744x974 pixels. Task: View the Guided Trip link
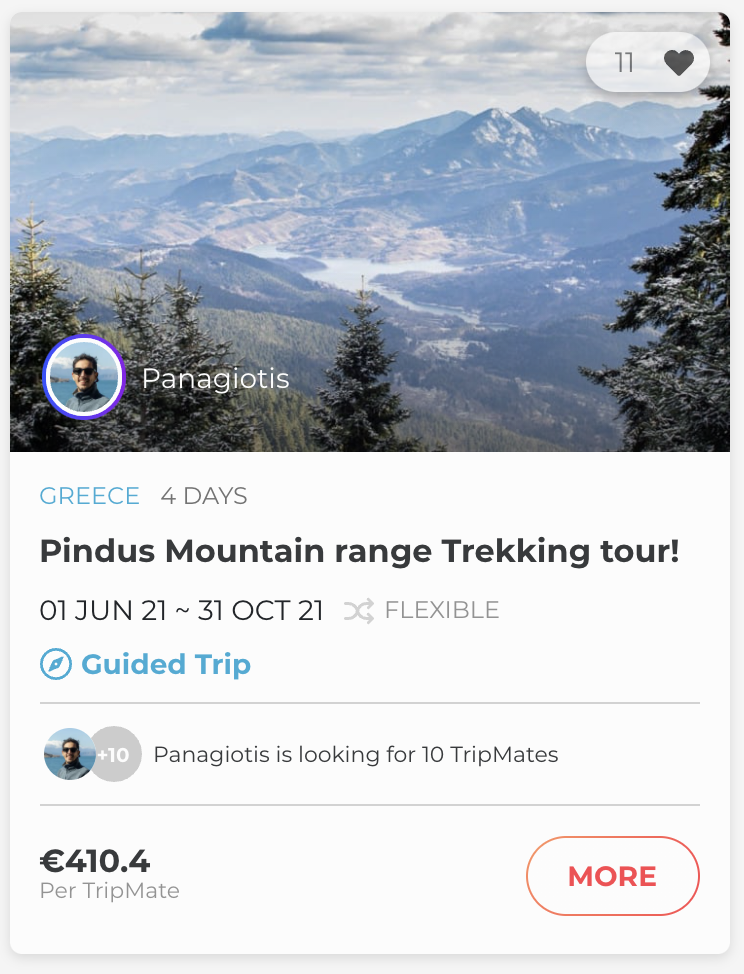(x=165, y=664)
